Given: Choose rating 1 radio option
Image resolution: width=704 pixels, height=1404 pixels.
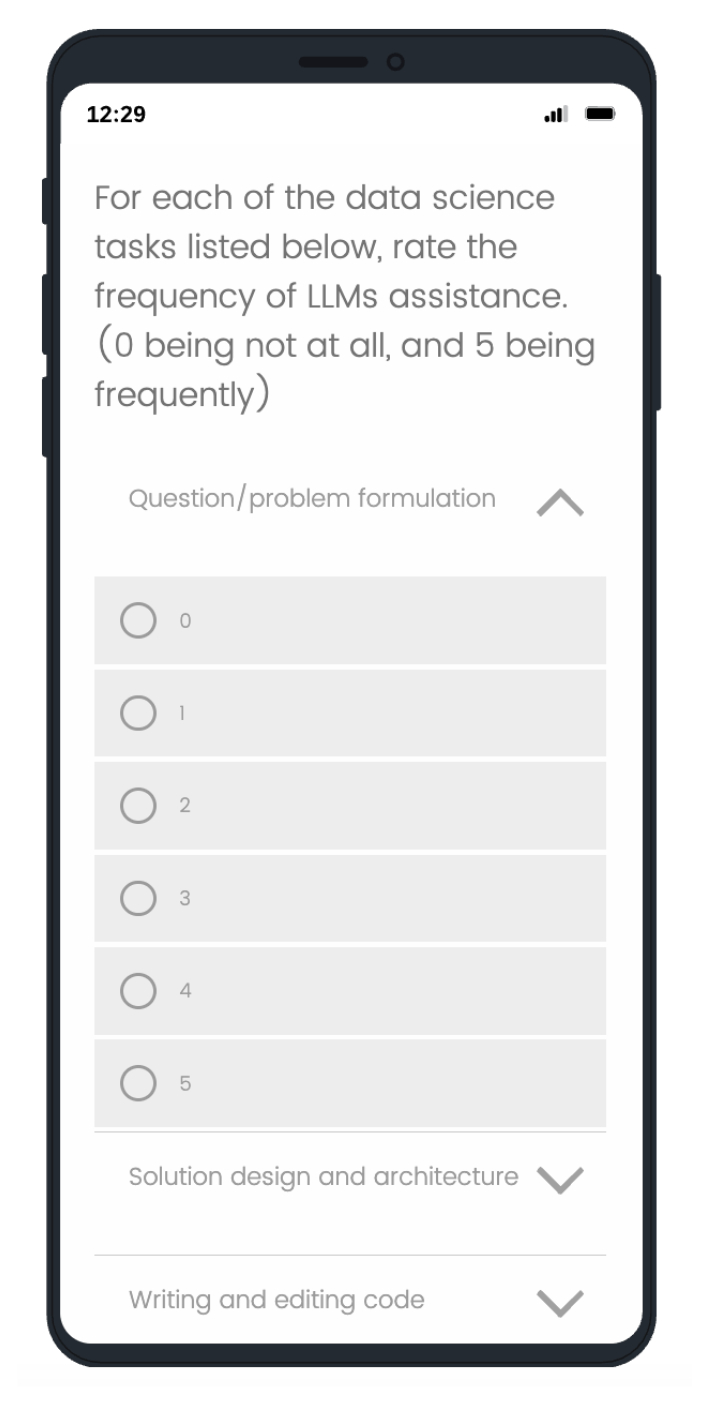Looking at the screenshot, I should click(x=139, y=713).
